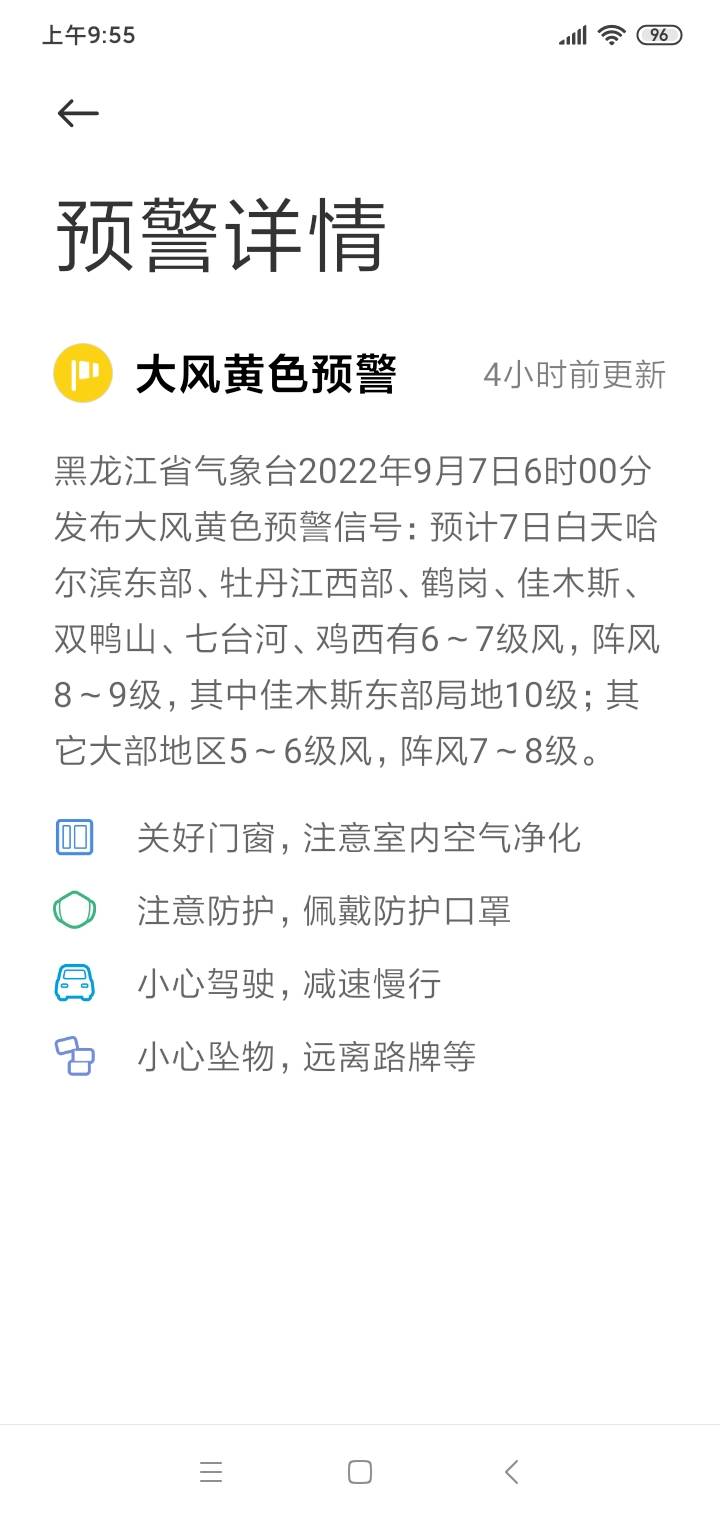The width and height of the screenshot is (720, 1520).
Task: Tap the recent apps navigation button
Action: pos(210,1472)
